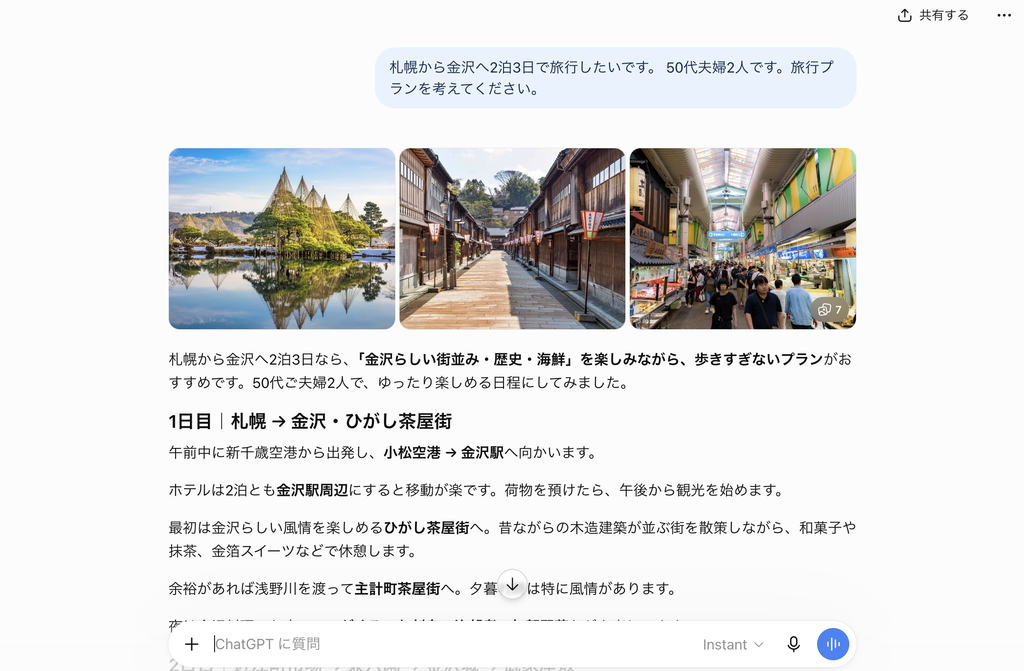Open the Kenrokuen garden pond photo
The image size is (1024, 671).
pyautogui.click(x=281, y=238)
